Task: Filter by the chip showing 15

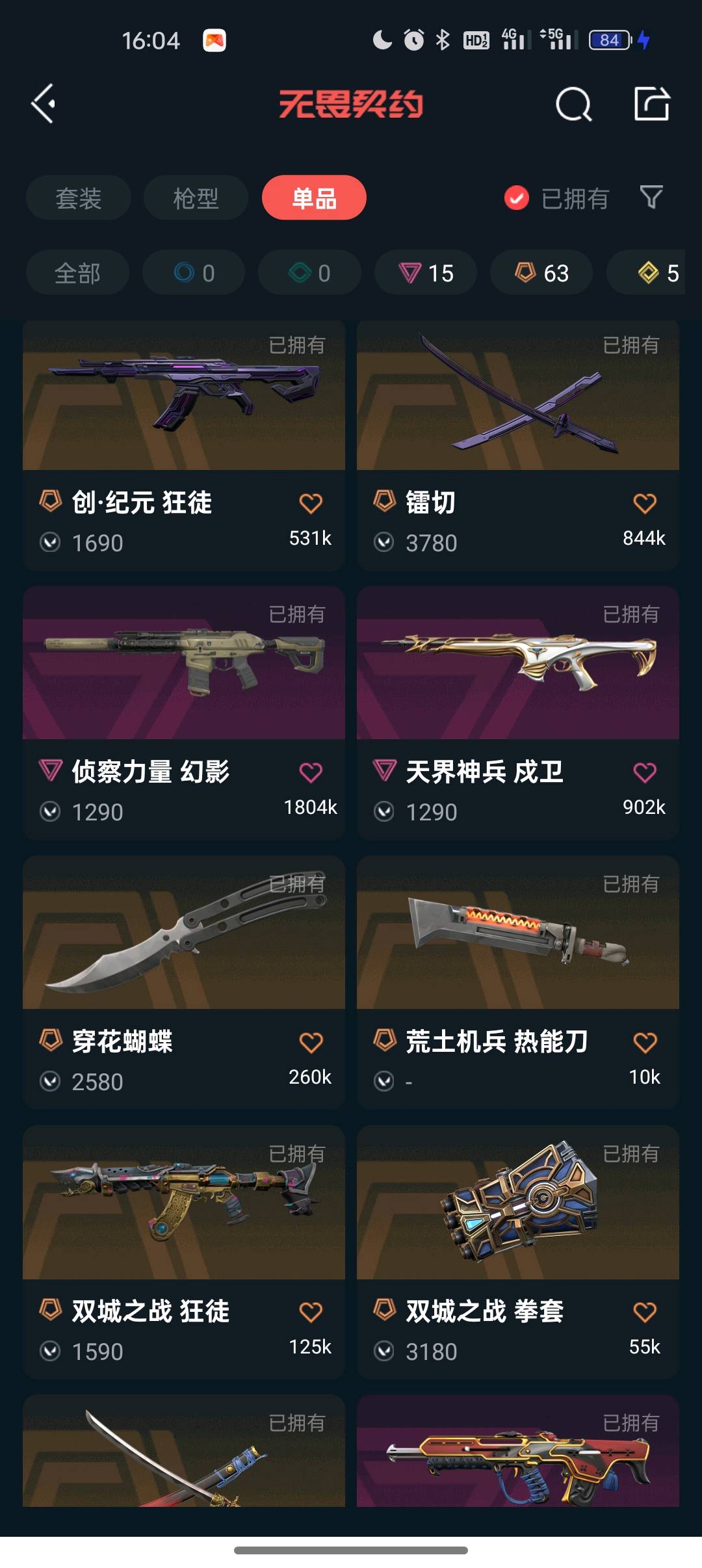Action: [x=426, y=272]
